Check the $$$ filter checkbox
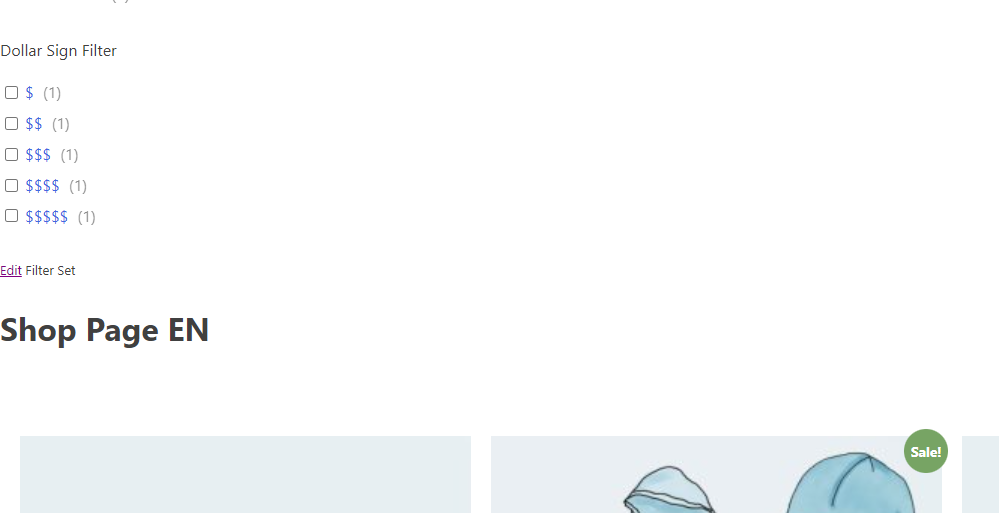 [12, 155]
